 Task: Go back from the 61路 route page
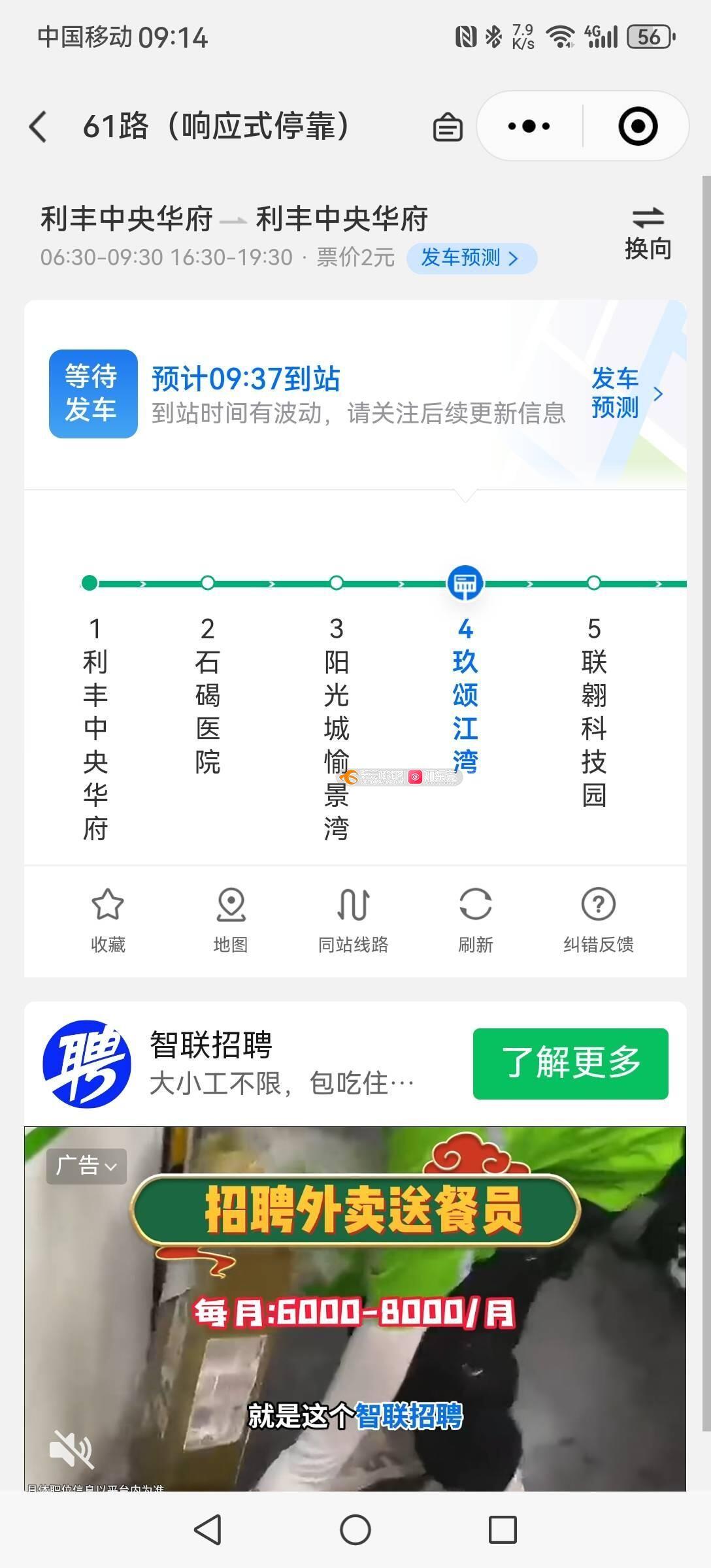click(39, 126)
